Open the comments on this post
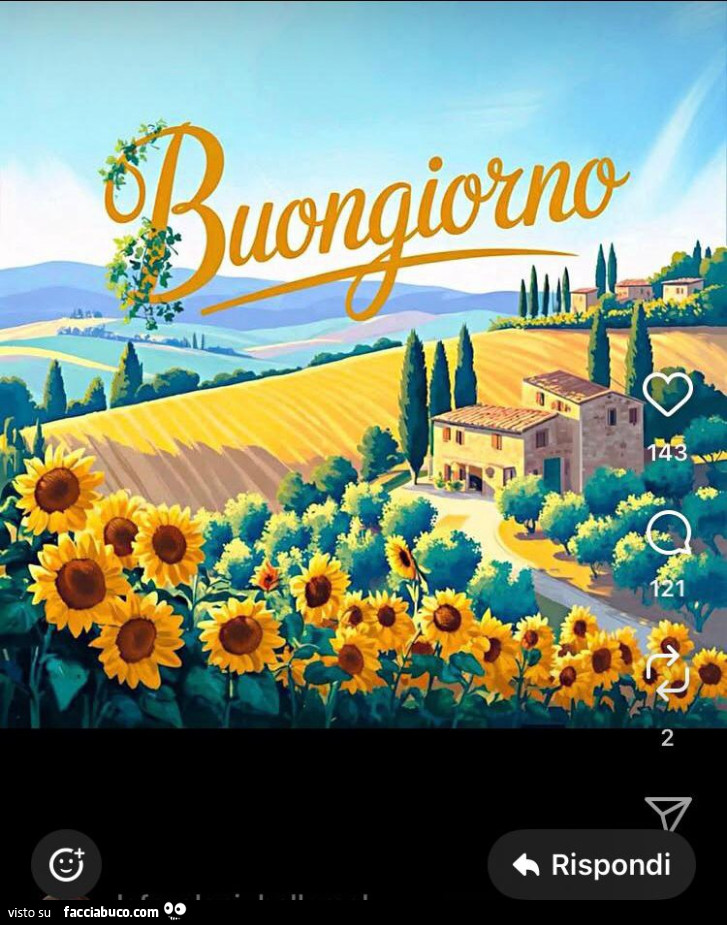The width and height of the screenshot is (727, 925). click(668, 533)
